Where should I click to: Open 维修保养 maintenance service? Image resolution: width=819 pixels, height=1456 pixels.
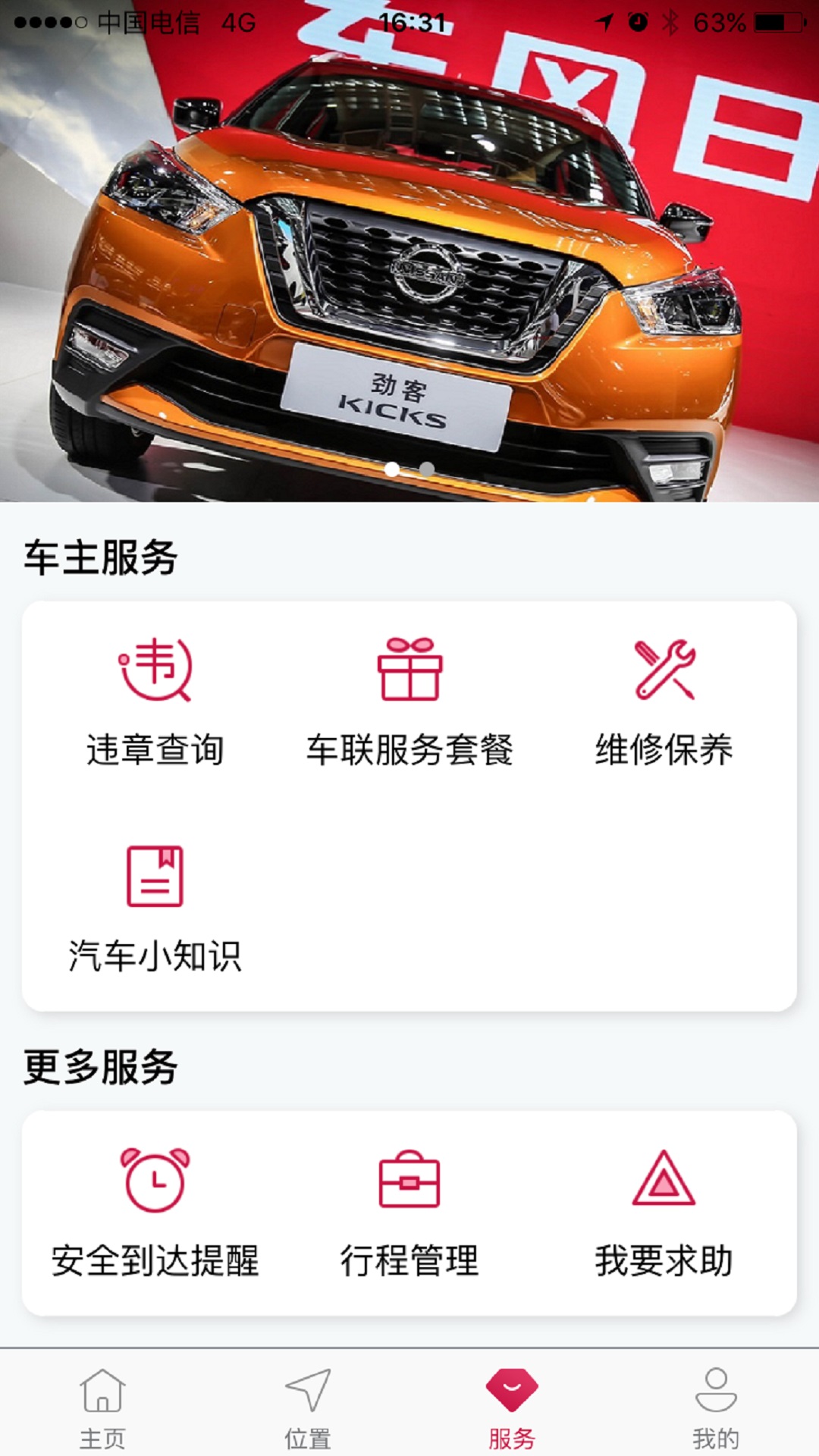[664, 701]
